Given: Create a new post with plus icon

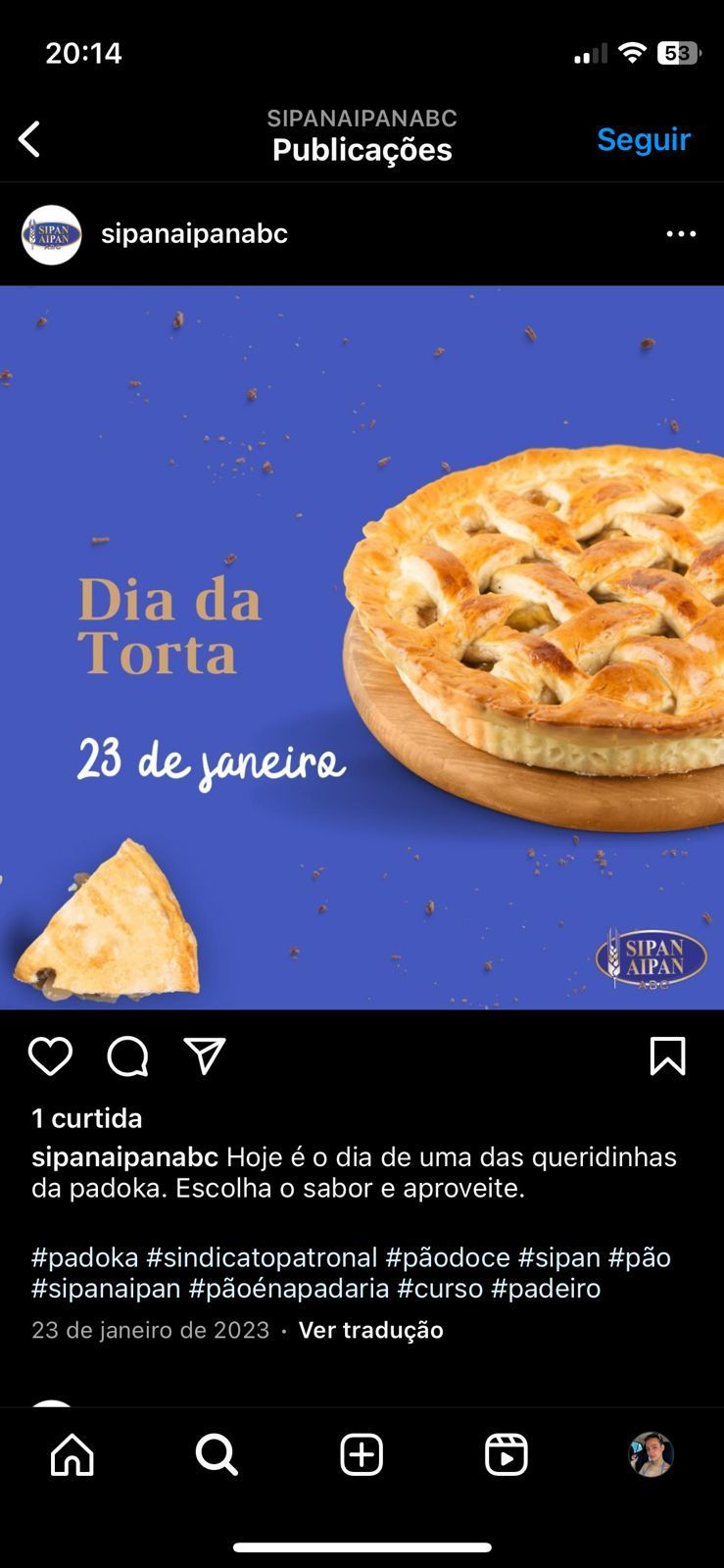Looking at the screenshot, I should click(x=362, y=1455).
